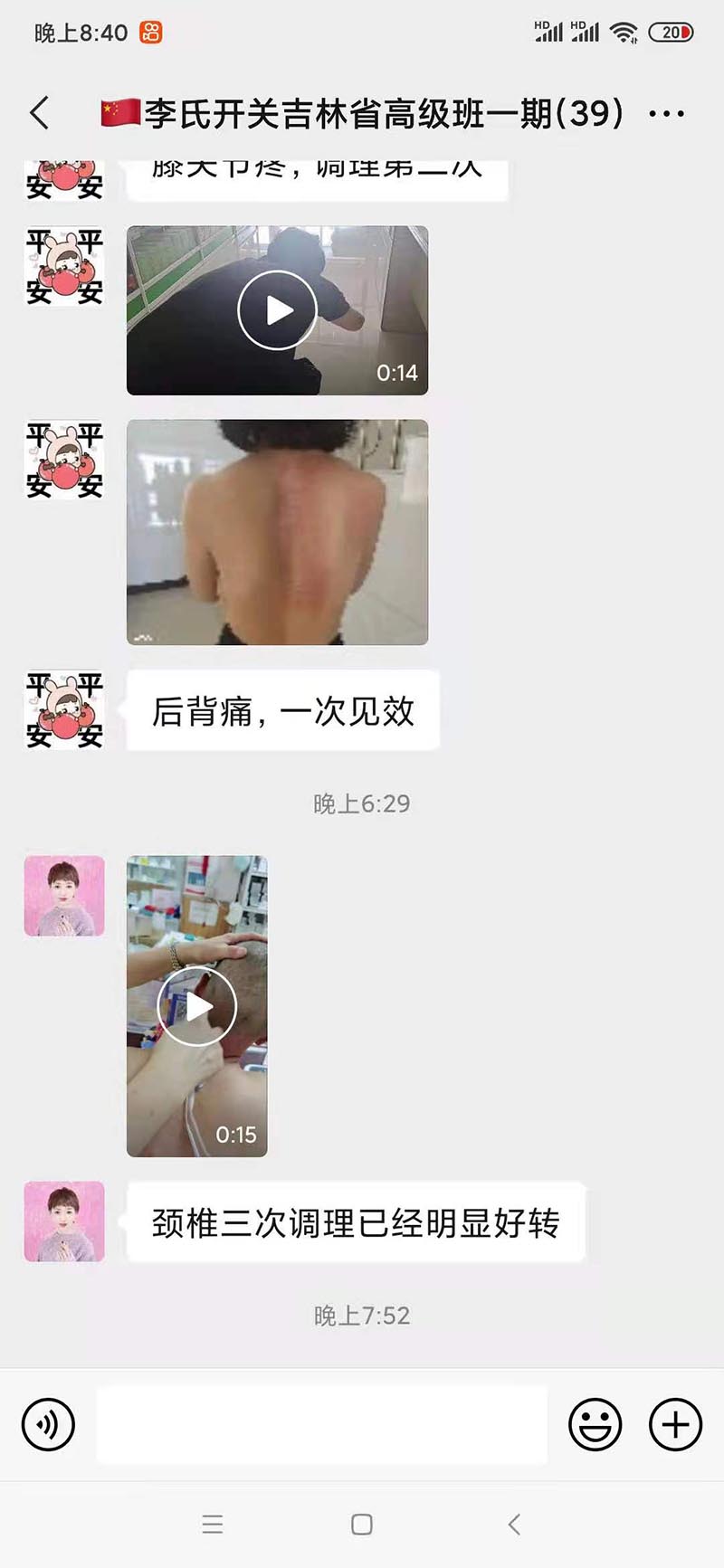This screenshot has height=1568, width=724.
Task: Open the plus attachment menu
Action: pos(675,1425)
